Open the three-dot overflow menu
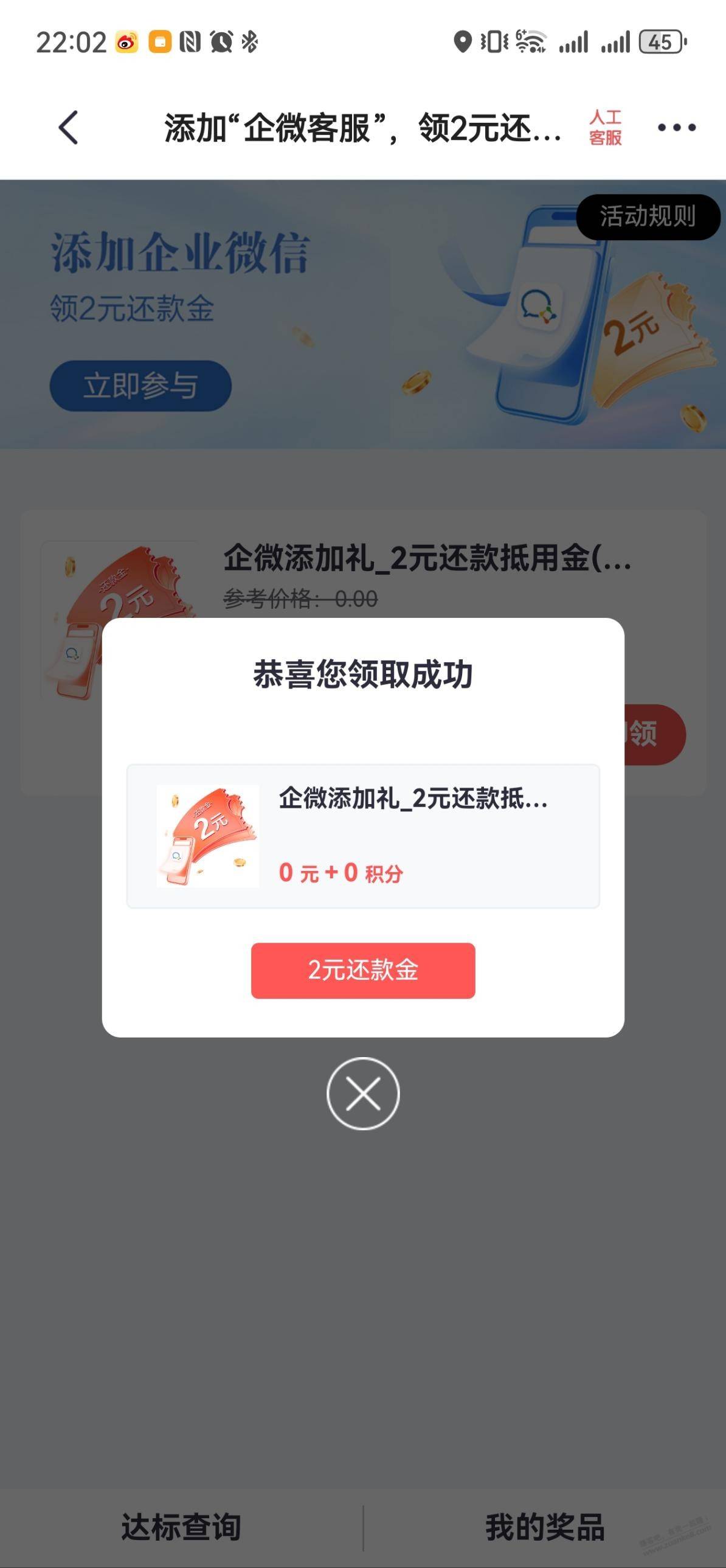Viewport: 726px width, 1568px height. pos(676,128)
